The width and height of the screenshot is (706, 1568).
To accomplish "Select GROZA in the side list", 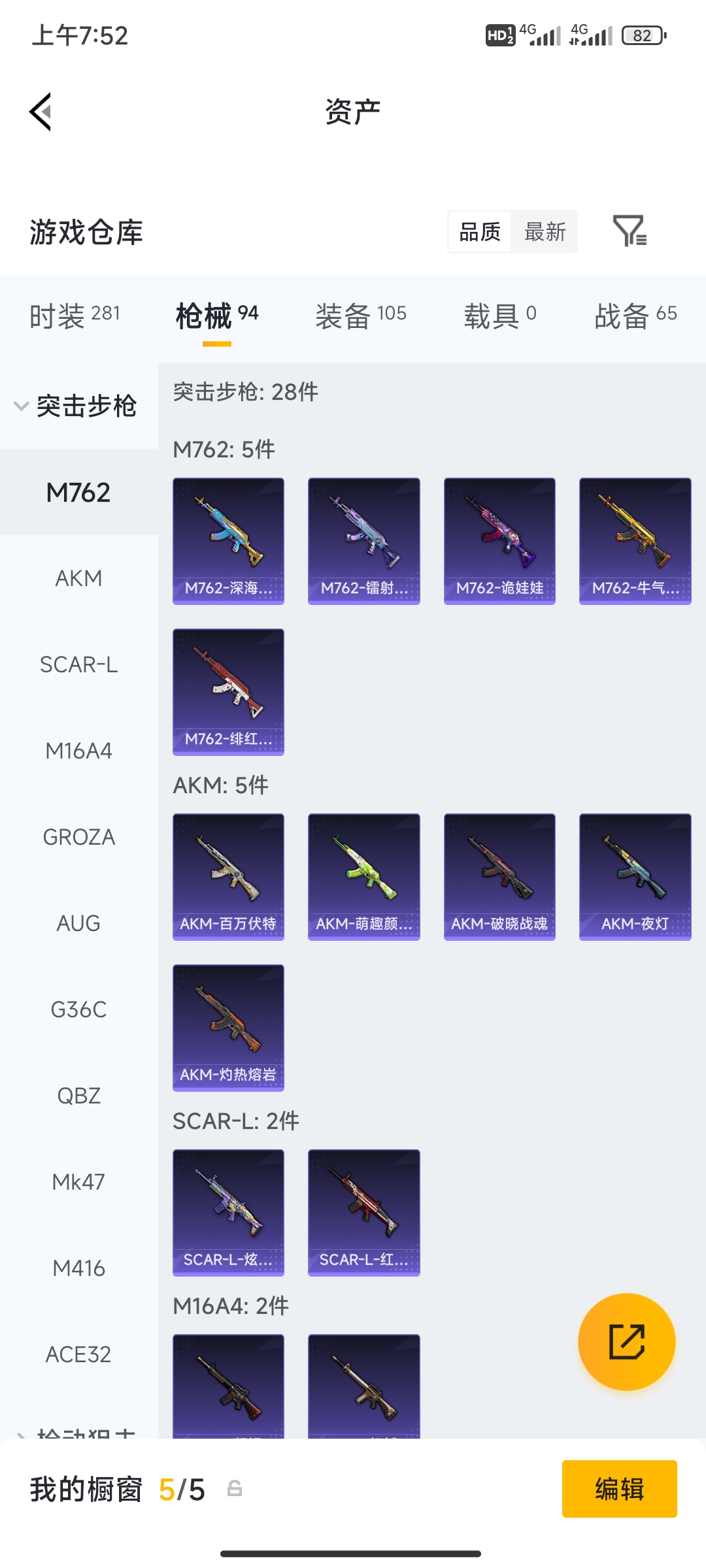I will click(x=79, y=837).
